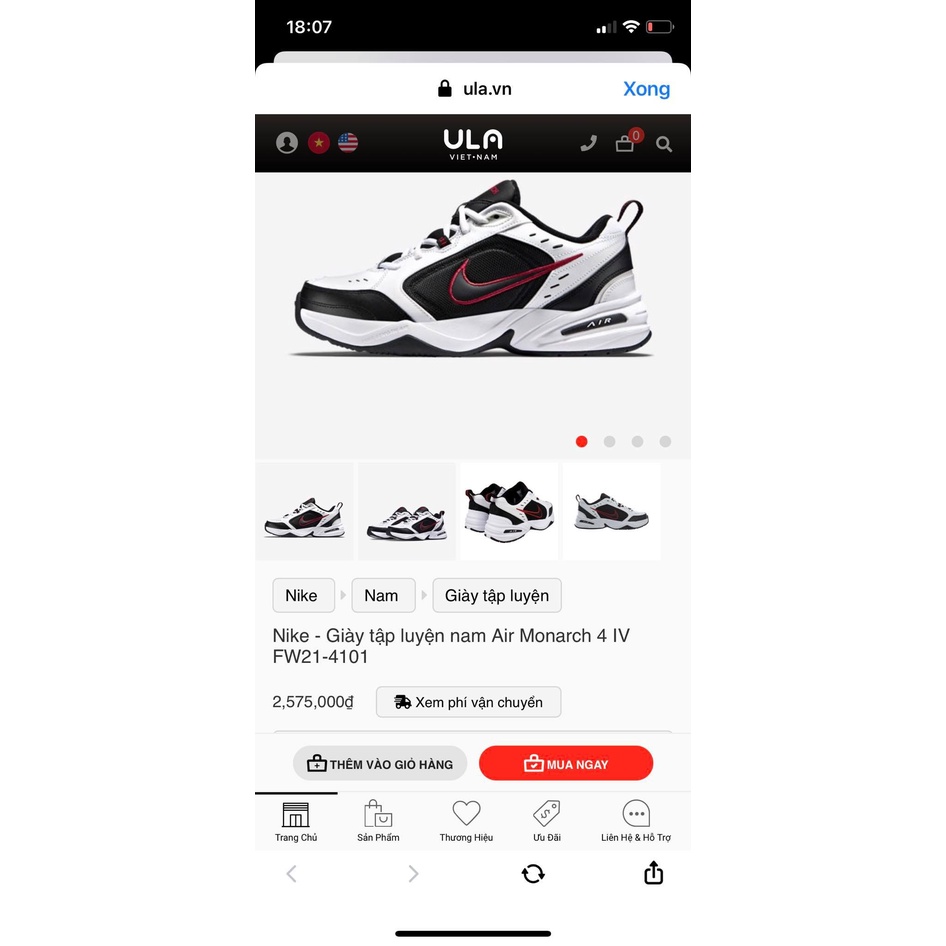The width and height of the screenshot is (946, 946).
Task: Switch to the US flag language
Action: point(348,143)
